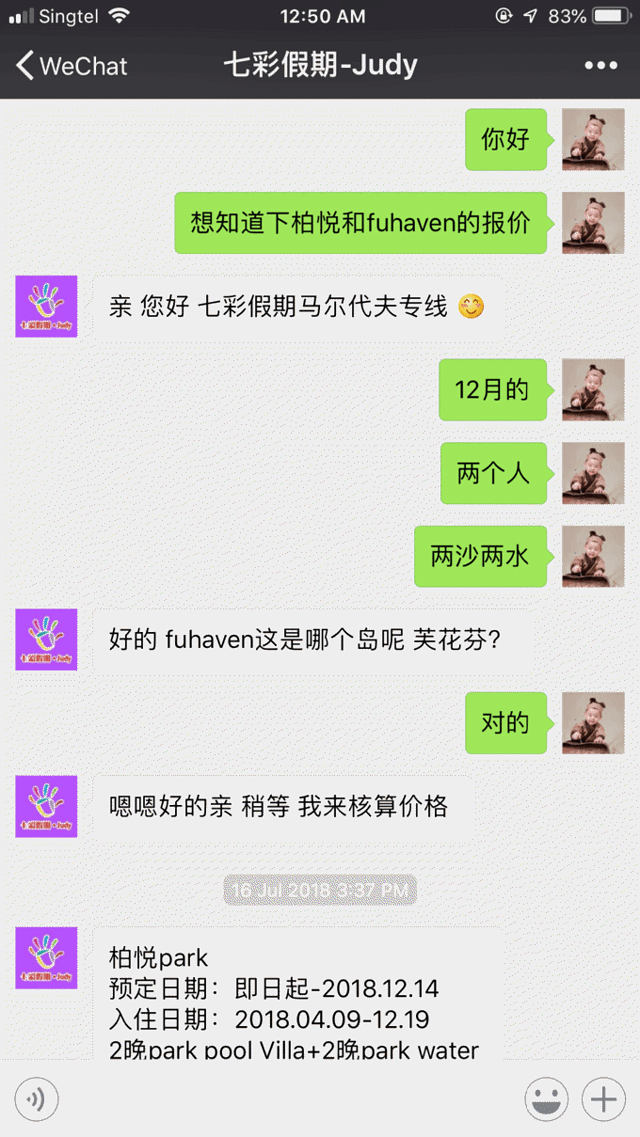Open the chat info overflow menu

[600, 66]
